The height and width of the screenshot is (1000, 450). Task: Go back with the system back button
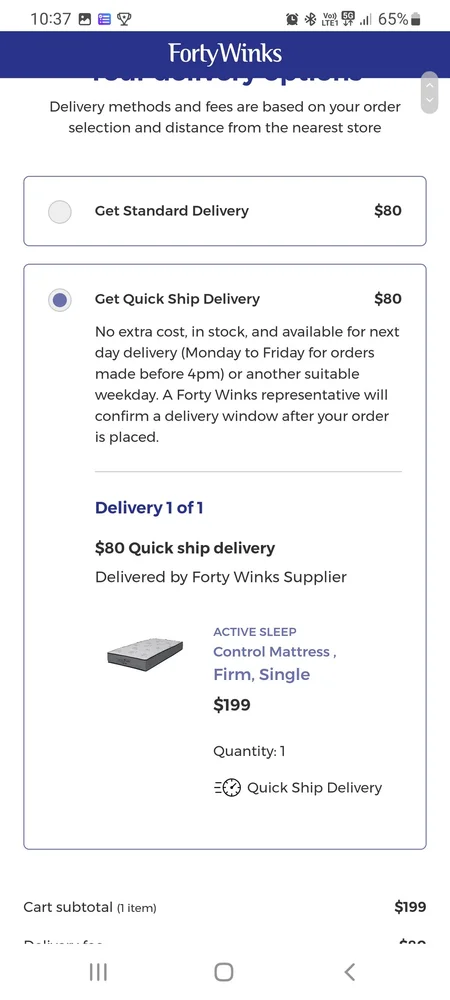tap(349, 971)
